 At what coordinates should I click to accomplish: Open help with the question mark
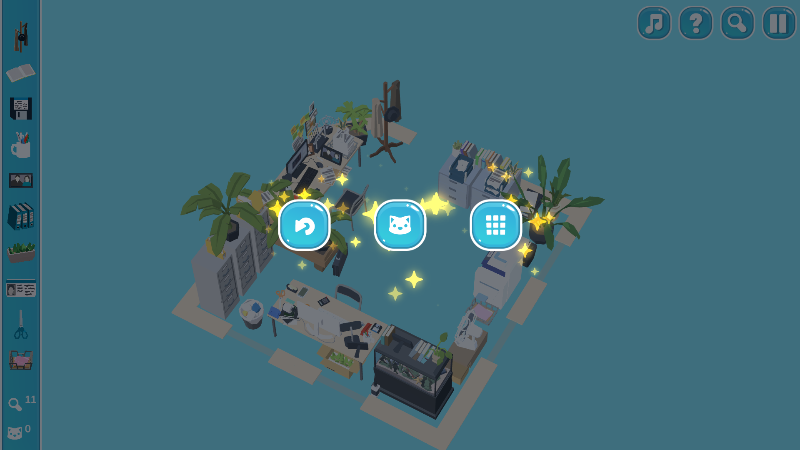pos(696,23)
